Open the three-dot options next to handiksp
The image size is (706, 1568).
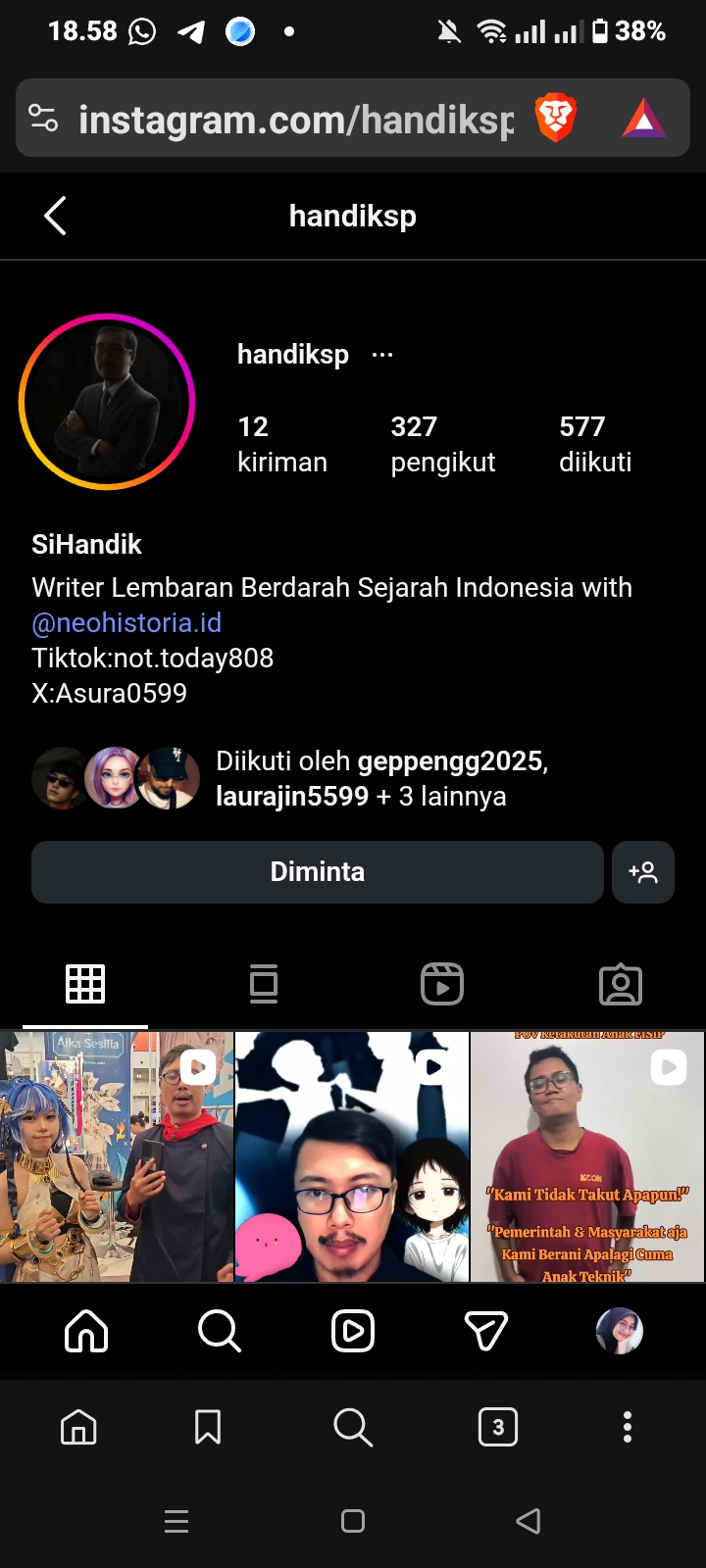click(x=382, y=355)
